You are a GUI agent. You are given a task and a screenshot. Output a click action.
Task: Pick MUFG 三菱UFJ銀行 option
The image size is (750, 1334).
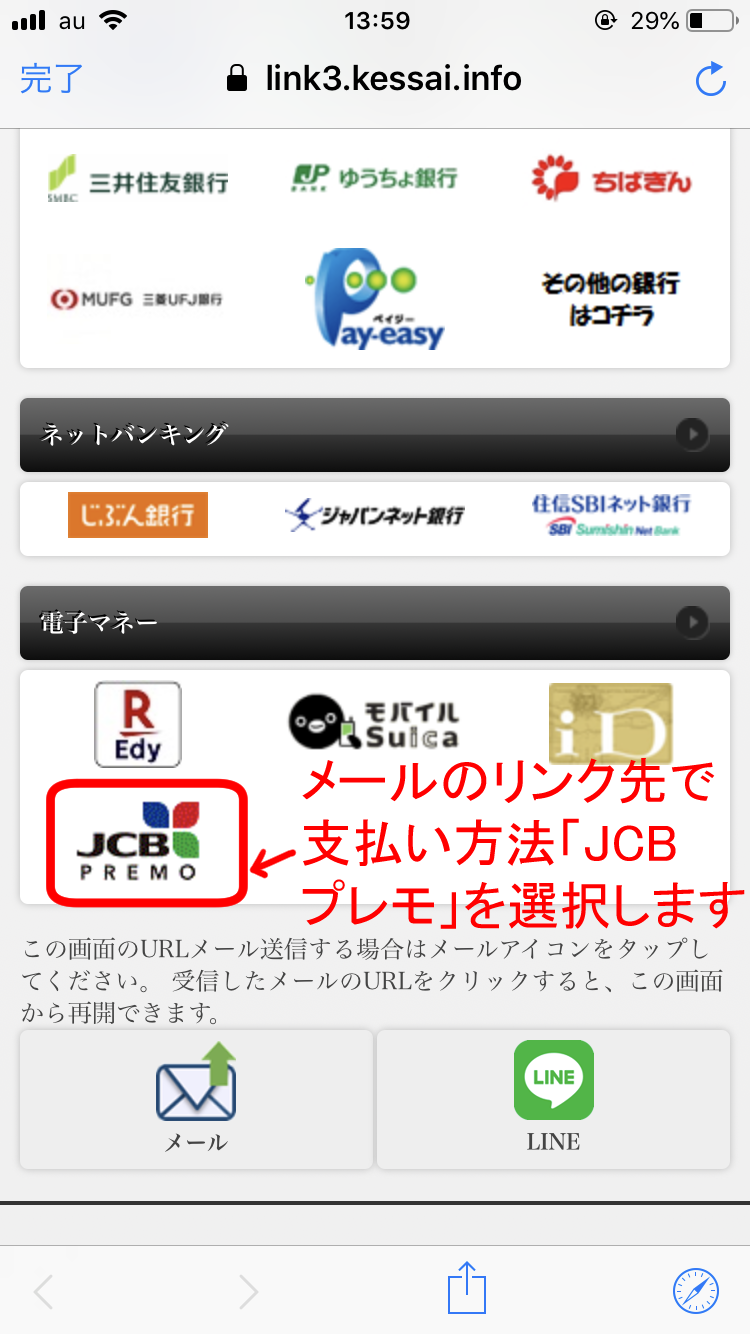[x=136, y=298]
